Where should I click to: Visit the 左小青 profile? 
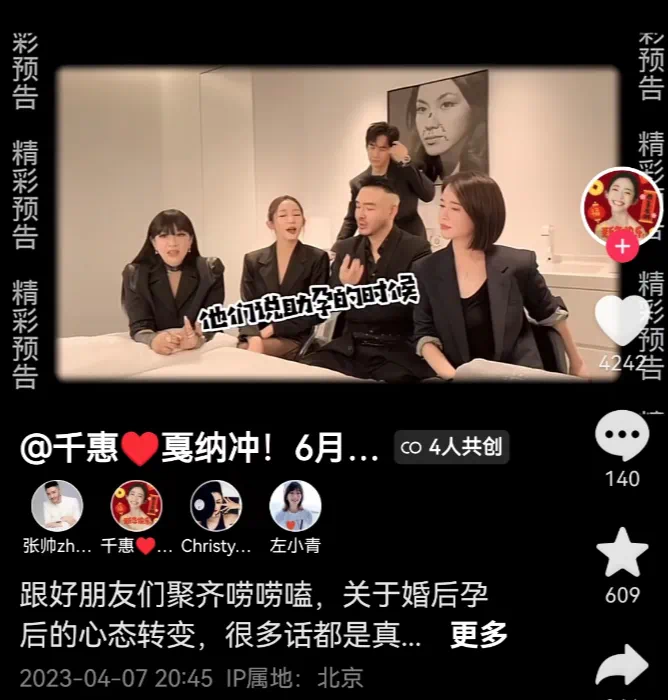295,506
